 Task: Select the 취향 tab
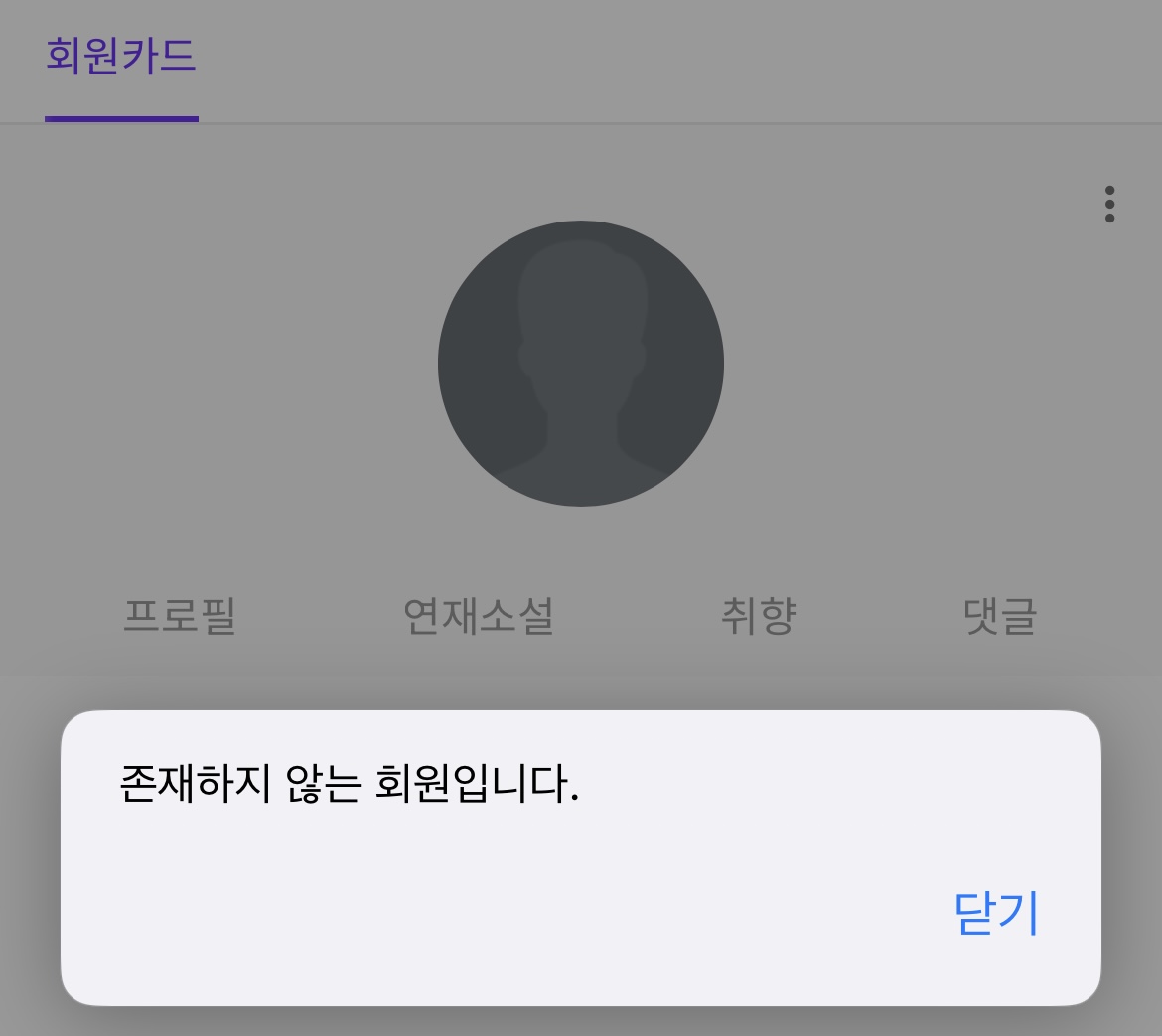[x=759, y=616]
